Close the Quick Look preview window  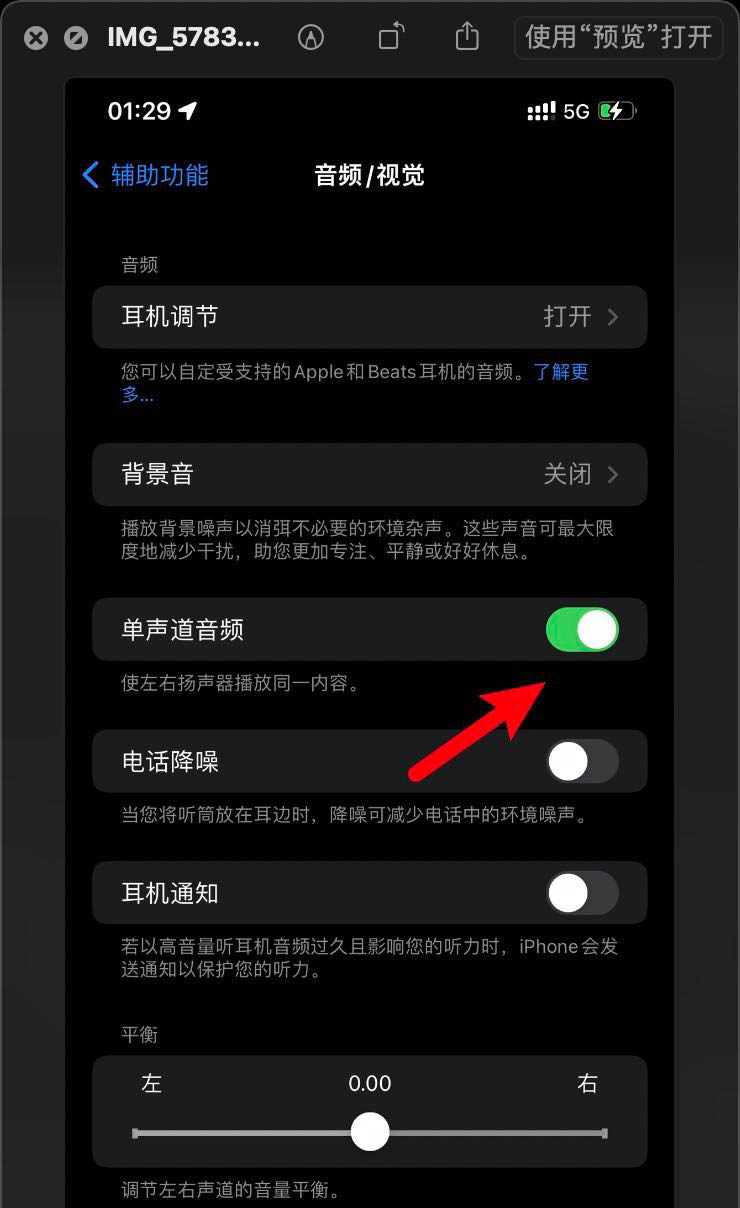(x=36, y=38)
